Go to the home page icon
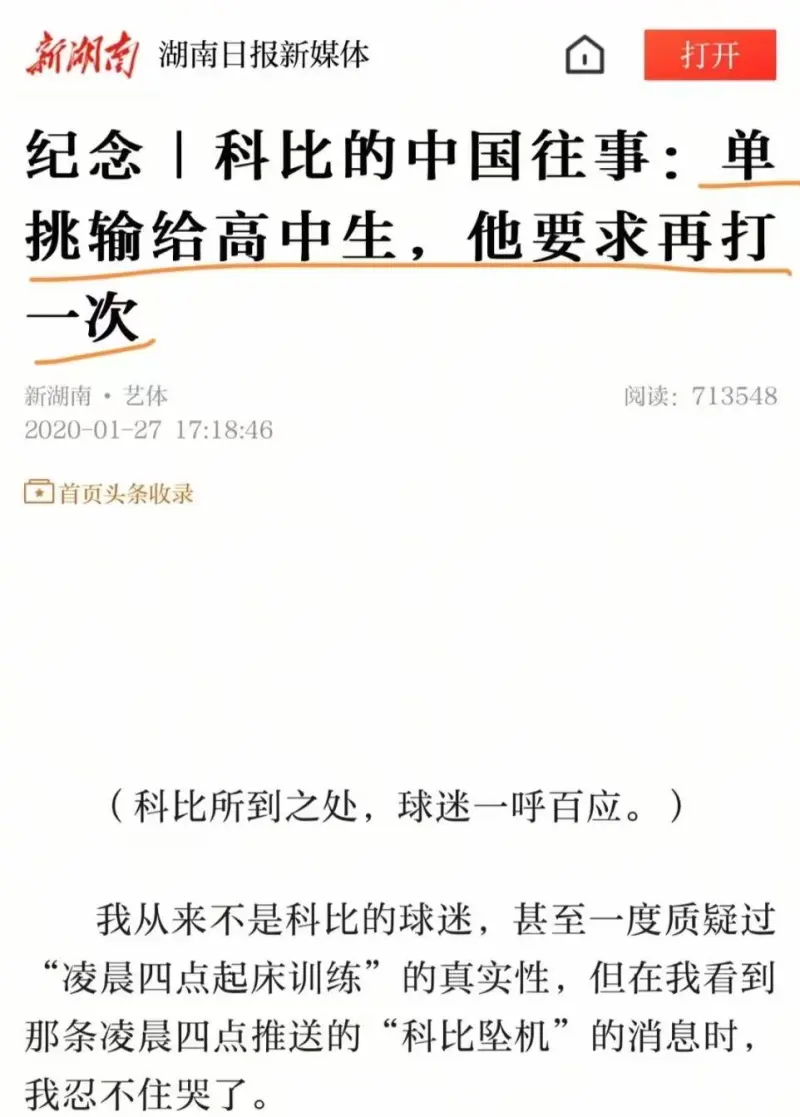800x1117 pixels. pyautogui.click(x=585, y=55)
